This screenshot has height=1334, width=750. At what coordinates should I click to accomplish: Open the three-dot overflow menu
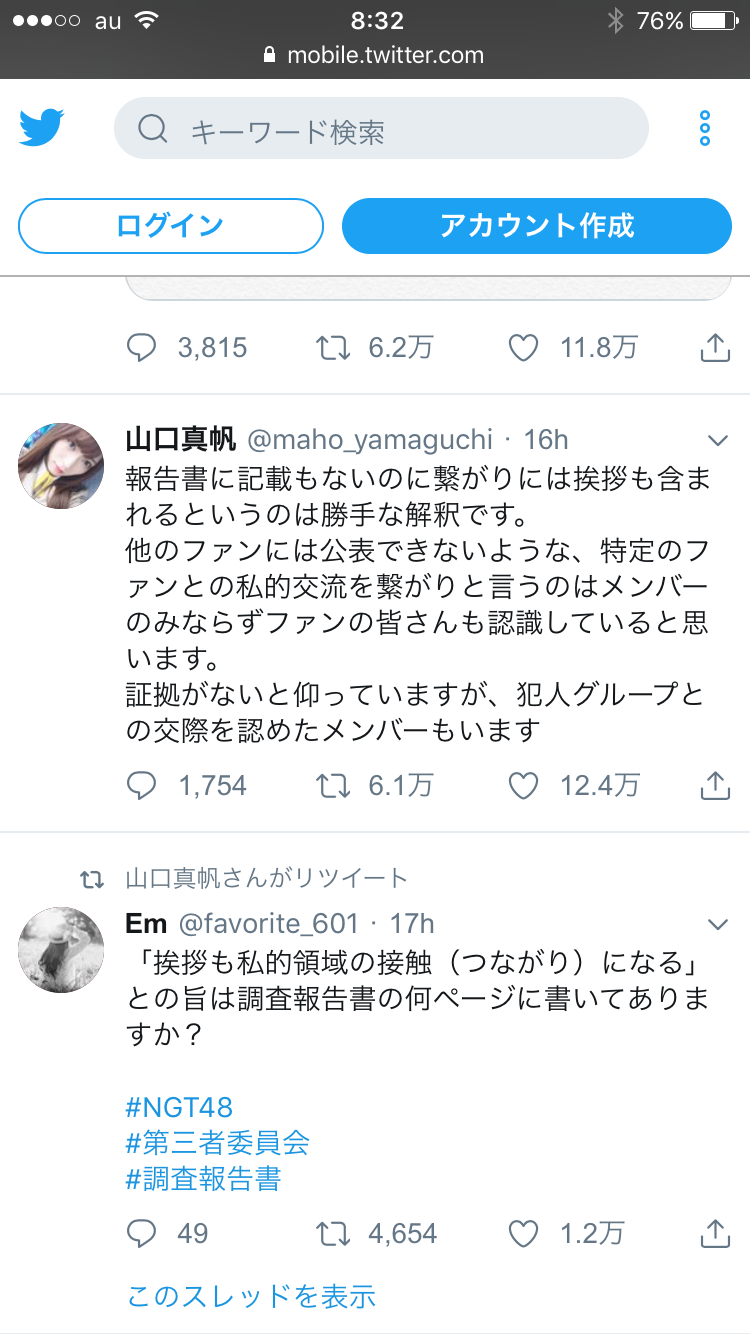pos(705,129)
